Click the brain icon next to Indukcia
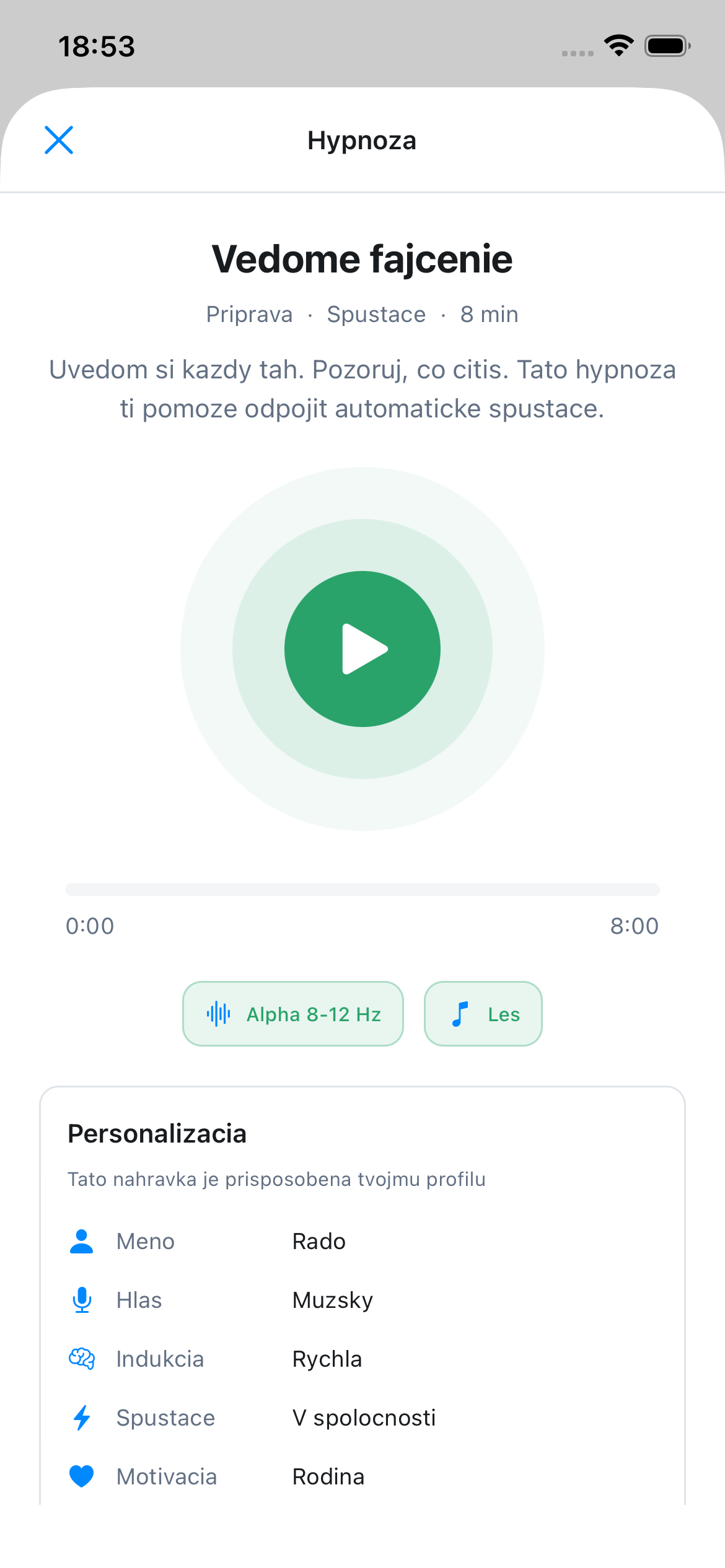 click(x=82, y=1358)
